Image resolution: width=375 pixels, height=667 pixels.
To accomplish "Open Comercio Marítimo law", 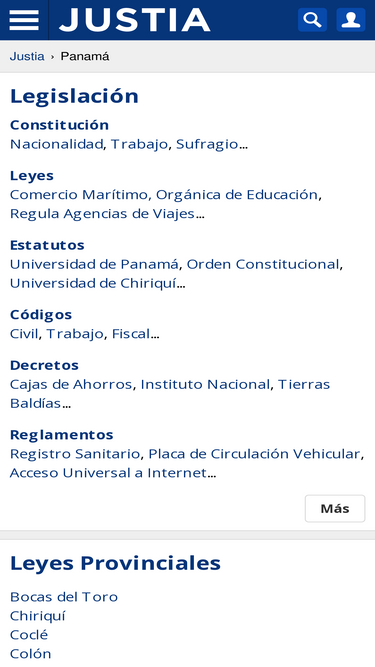I will coord(79,194).
